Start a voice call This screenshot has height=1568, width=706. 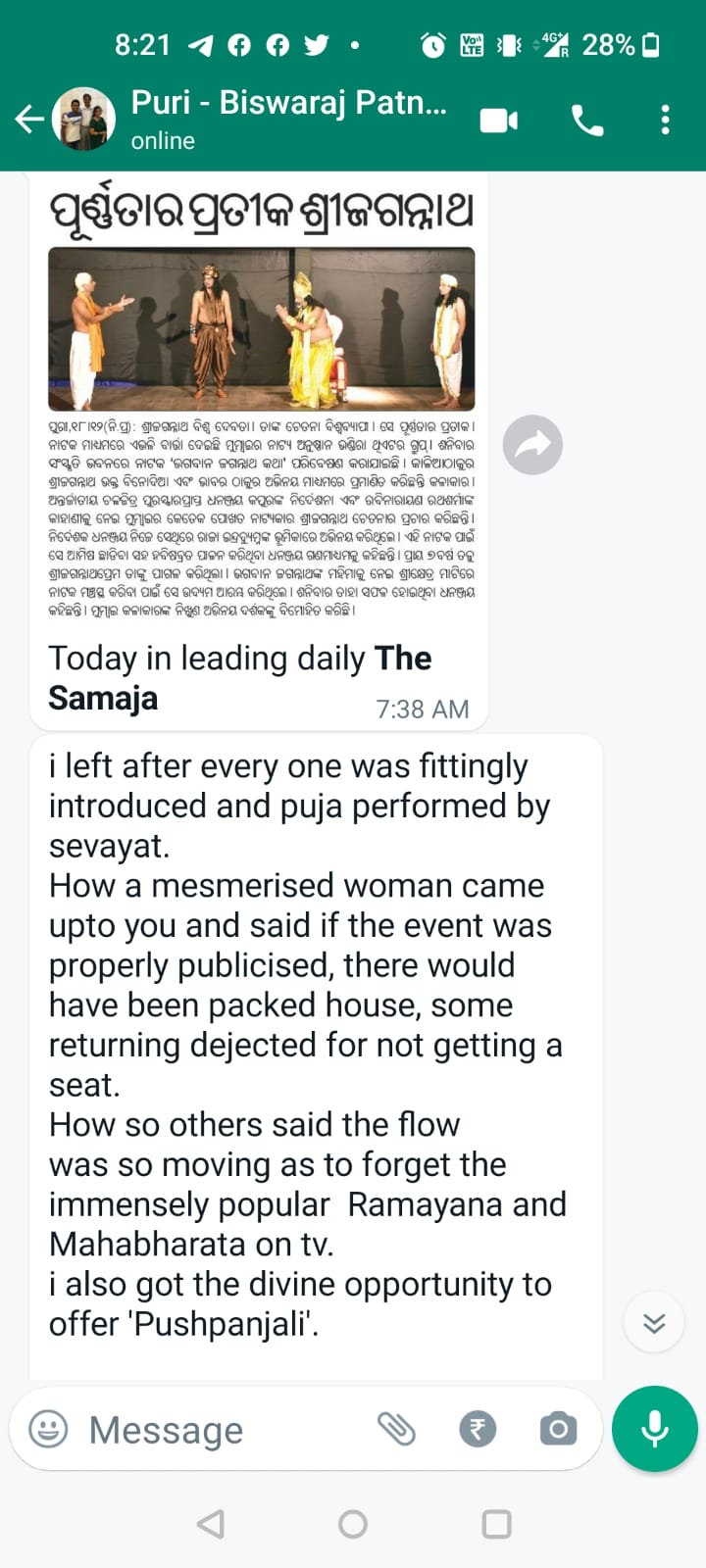(586, 121)
